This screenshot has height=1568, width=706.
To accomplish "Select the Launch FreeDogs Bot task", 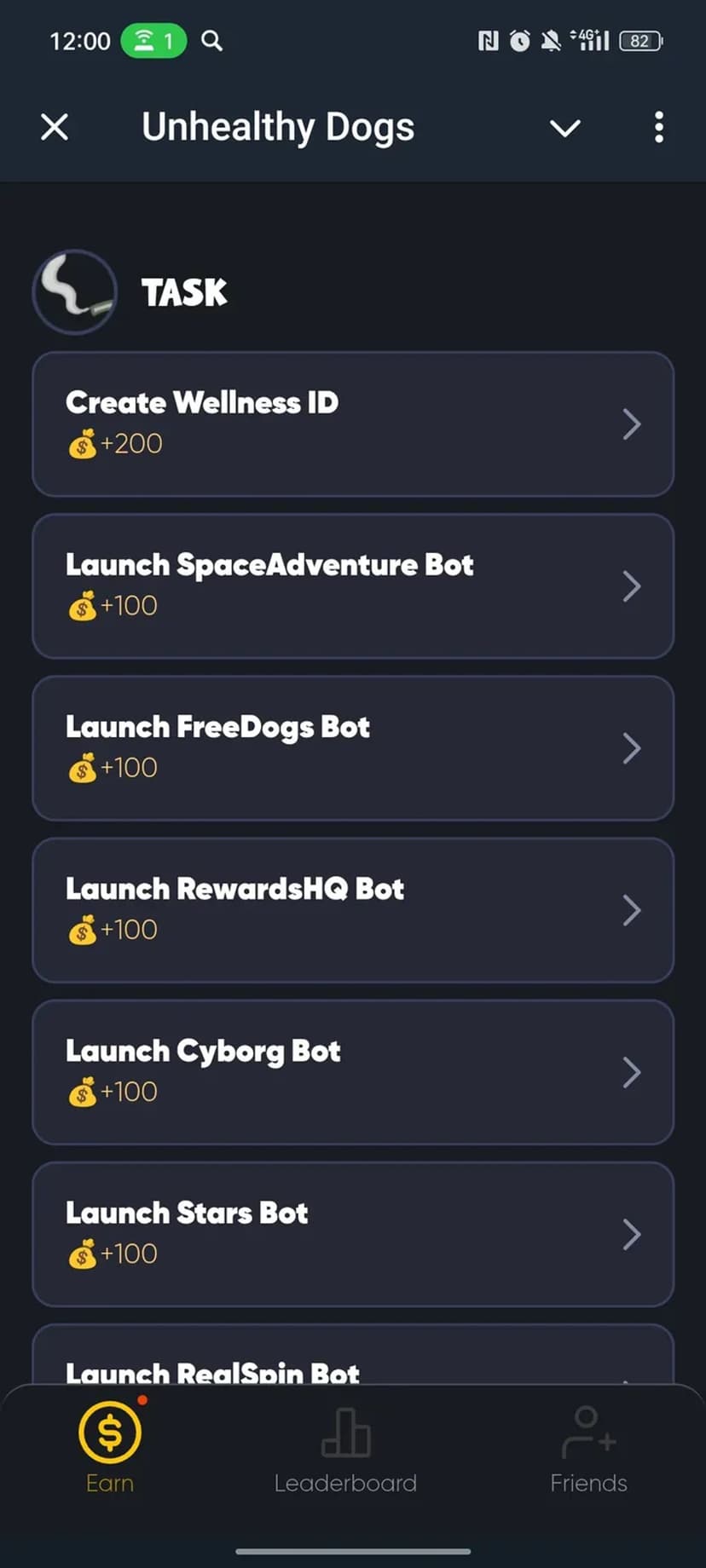I will pyautogui.click(x=353, y=747).
